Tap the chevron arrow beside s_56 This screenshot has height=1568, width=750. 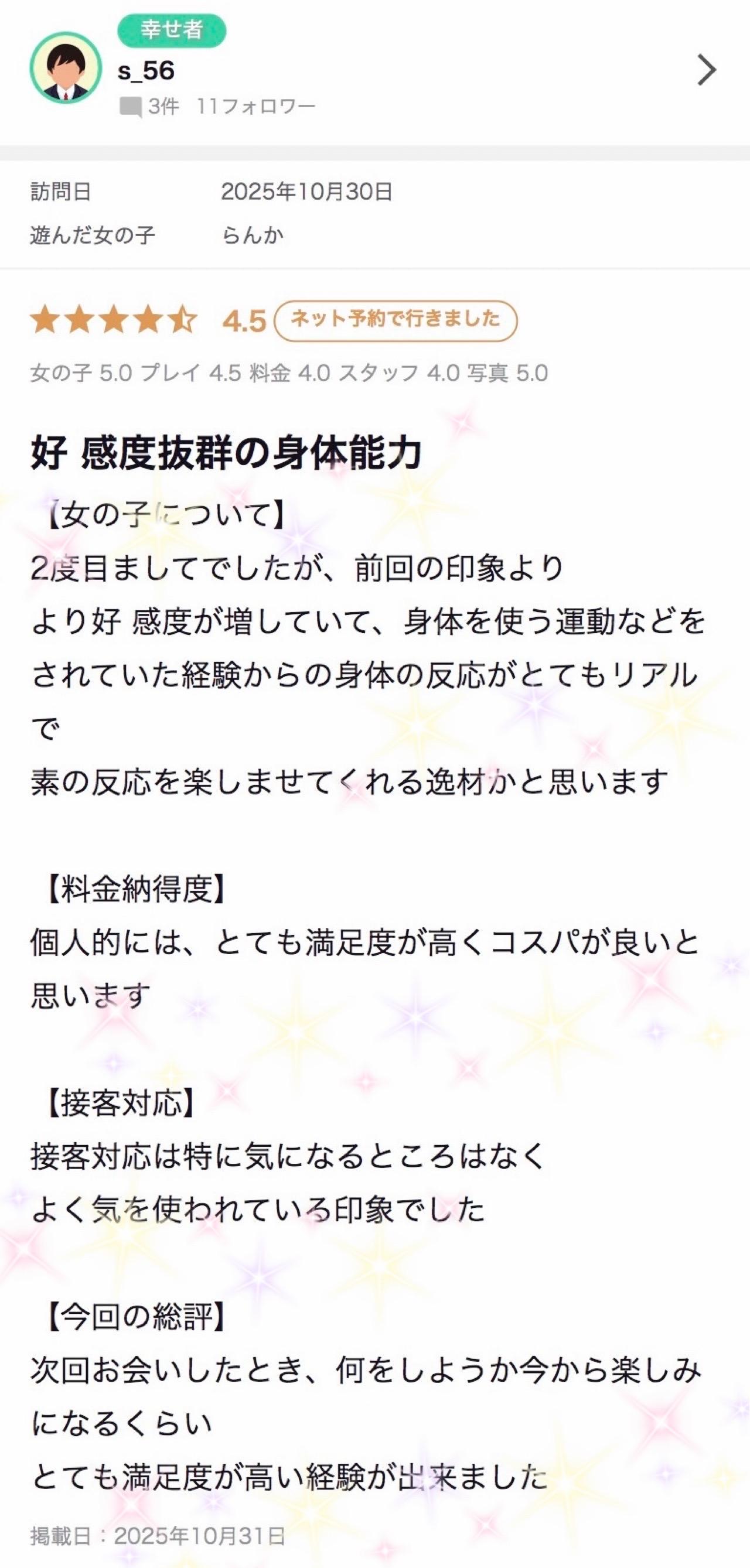(706, 70)
